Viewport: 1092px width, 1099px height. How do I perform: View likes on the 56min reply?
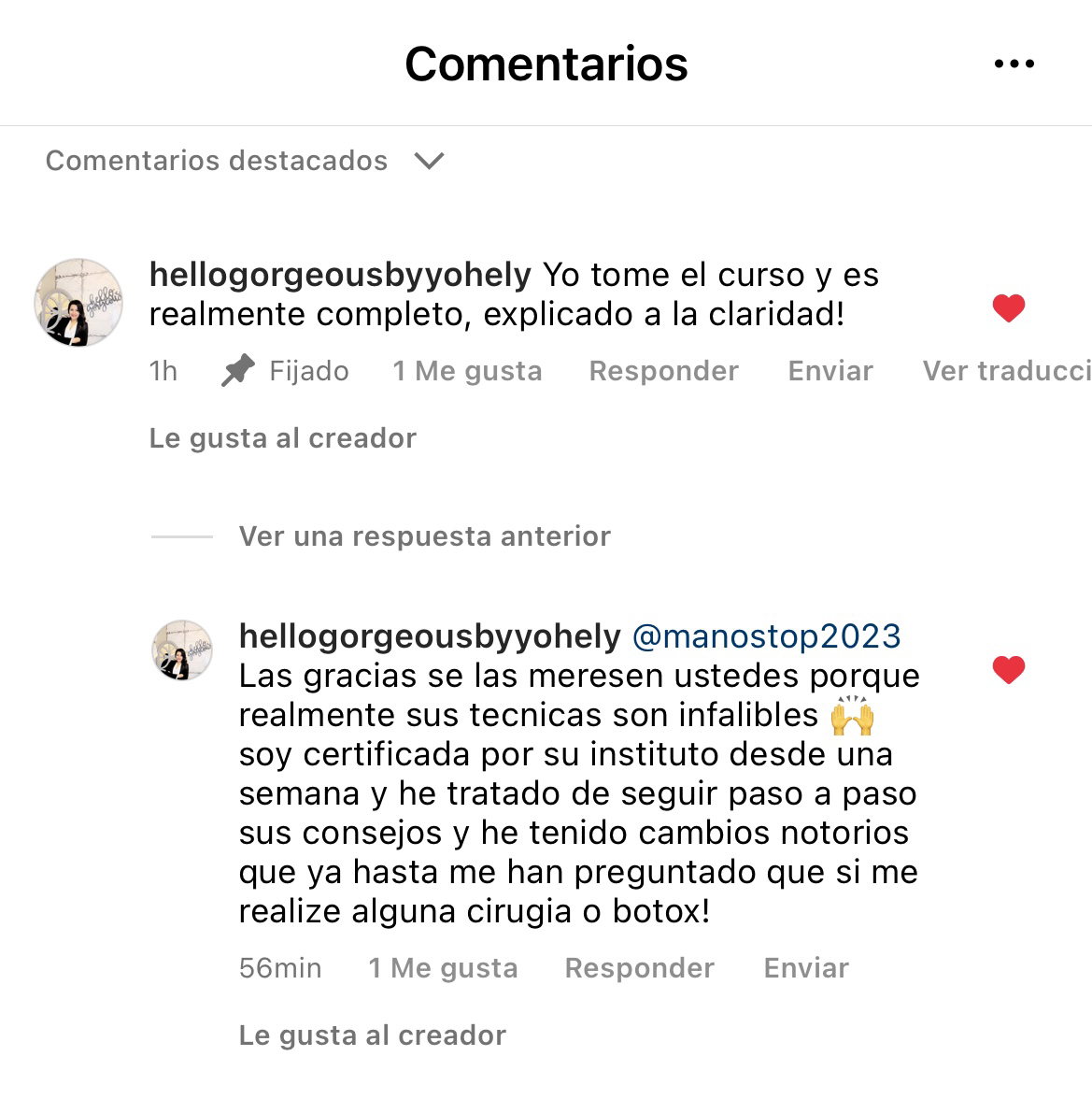[x=443, y=968]
